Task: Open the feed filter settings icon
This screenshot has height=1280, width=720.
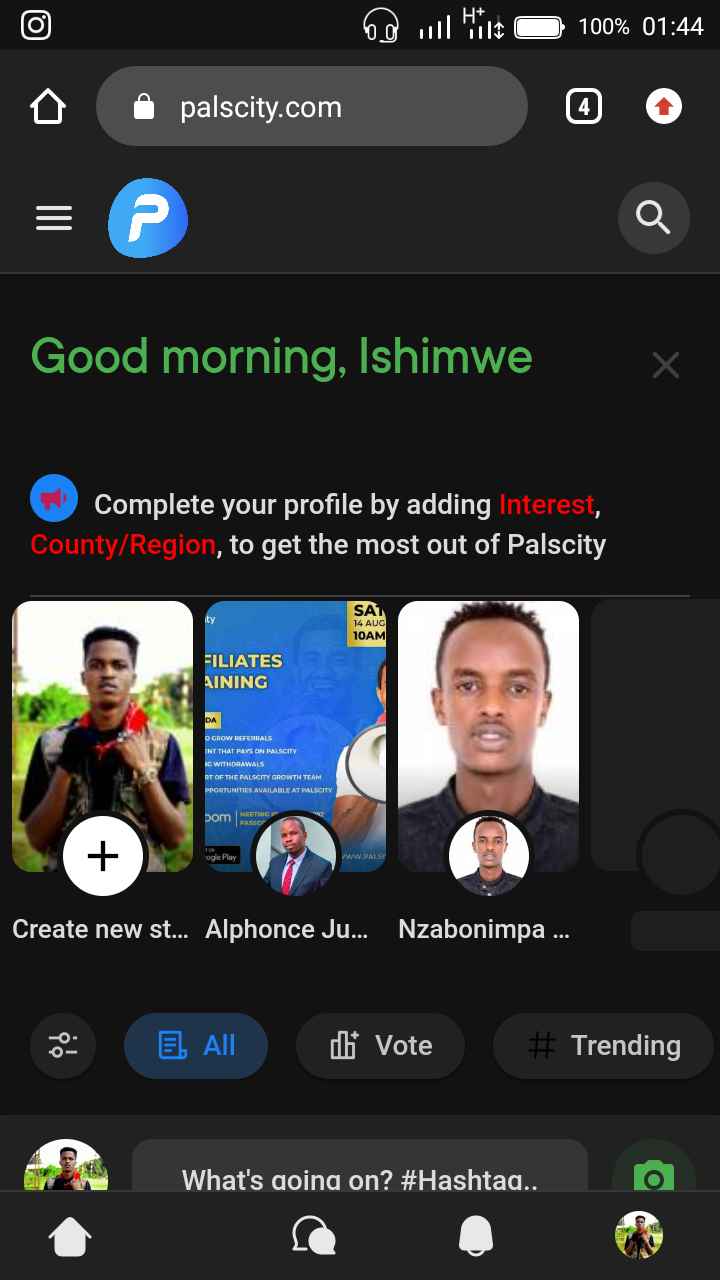Action: [x=63, y=1046]
